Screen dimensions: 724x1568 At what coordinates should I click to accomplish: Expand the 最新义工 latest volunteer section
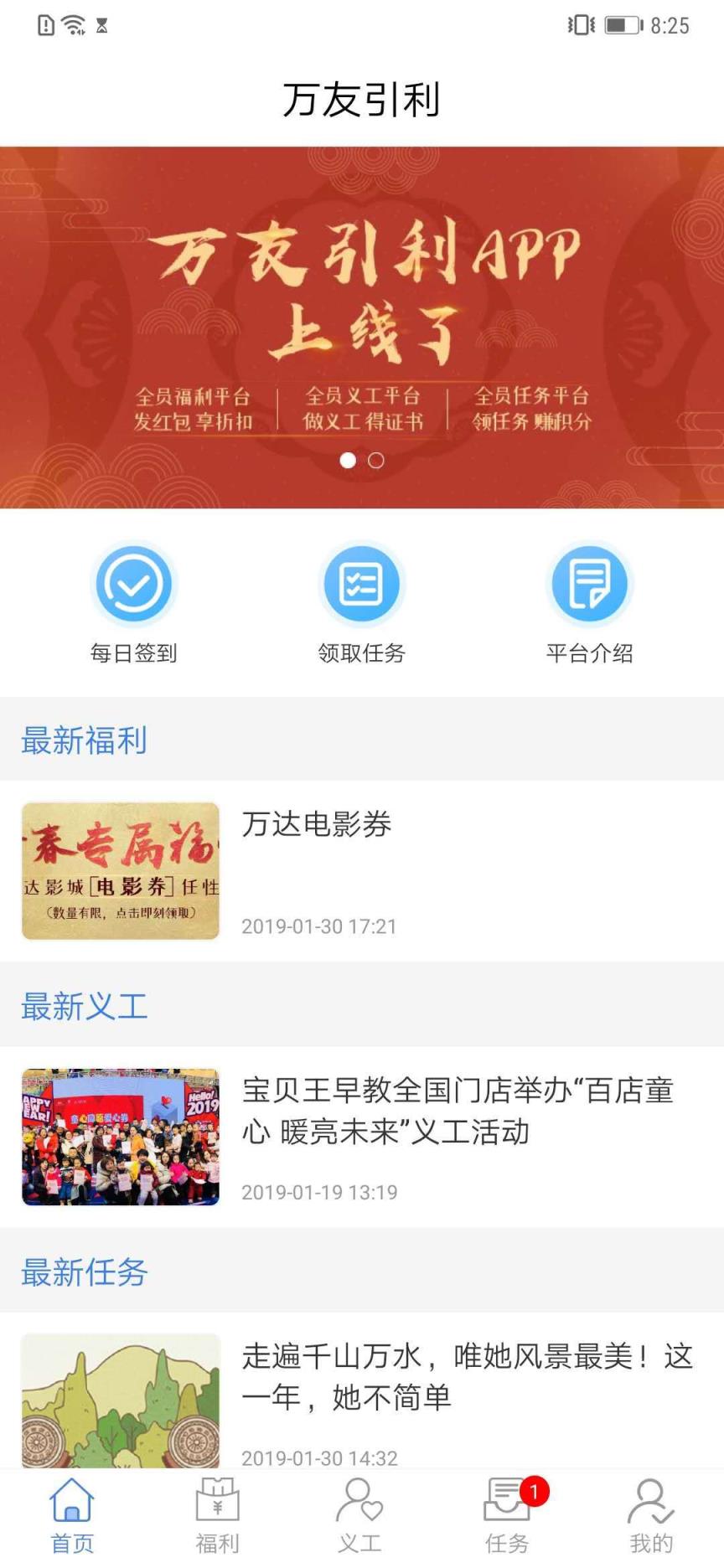point(84,1008)
